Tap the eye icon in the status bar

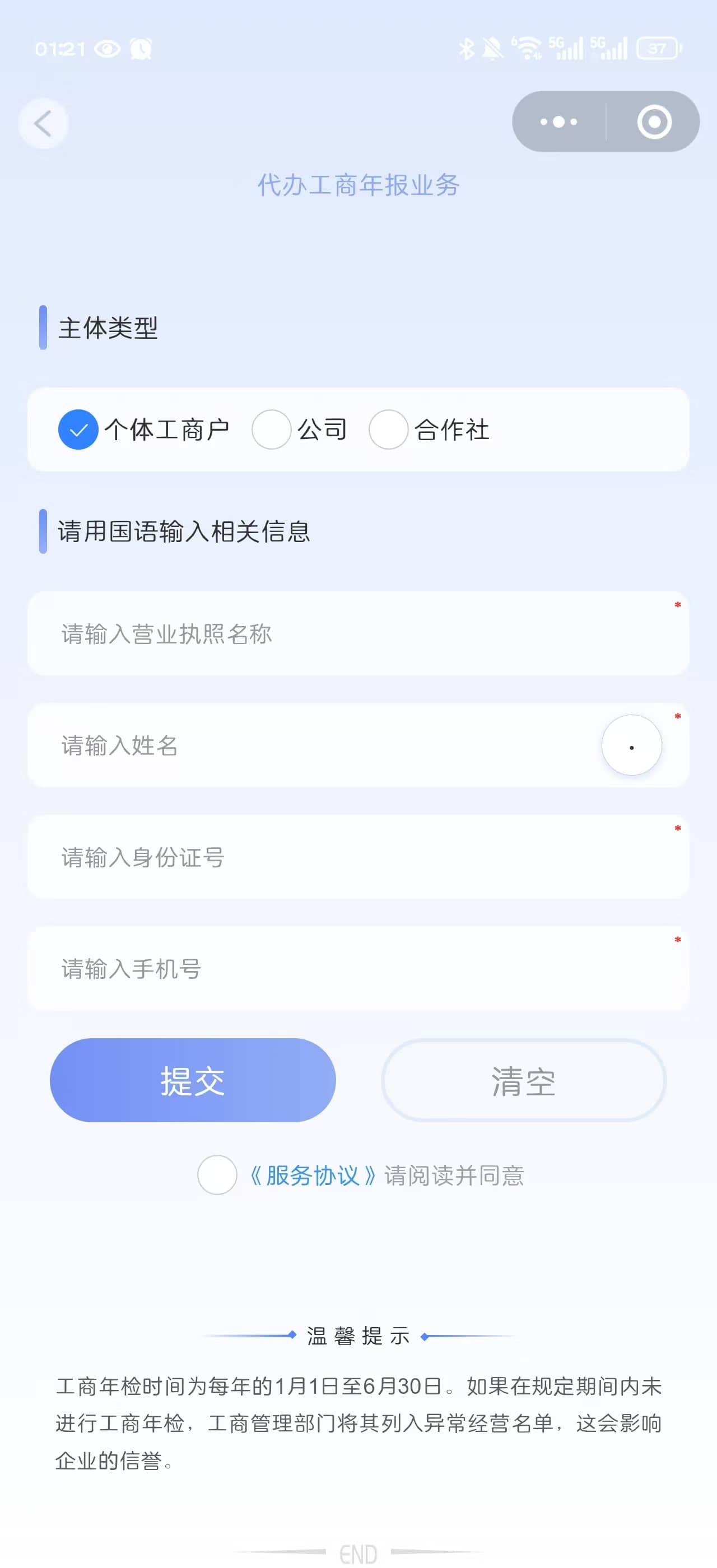point(108,48)
